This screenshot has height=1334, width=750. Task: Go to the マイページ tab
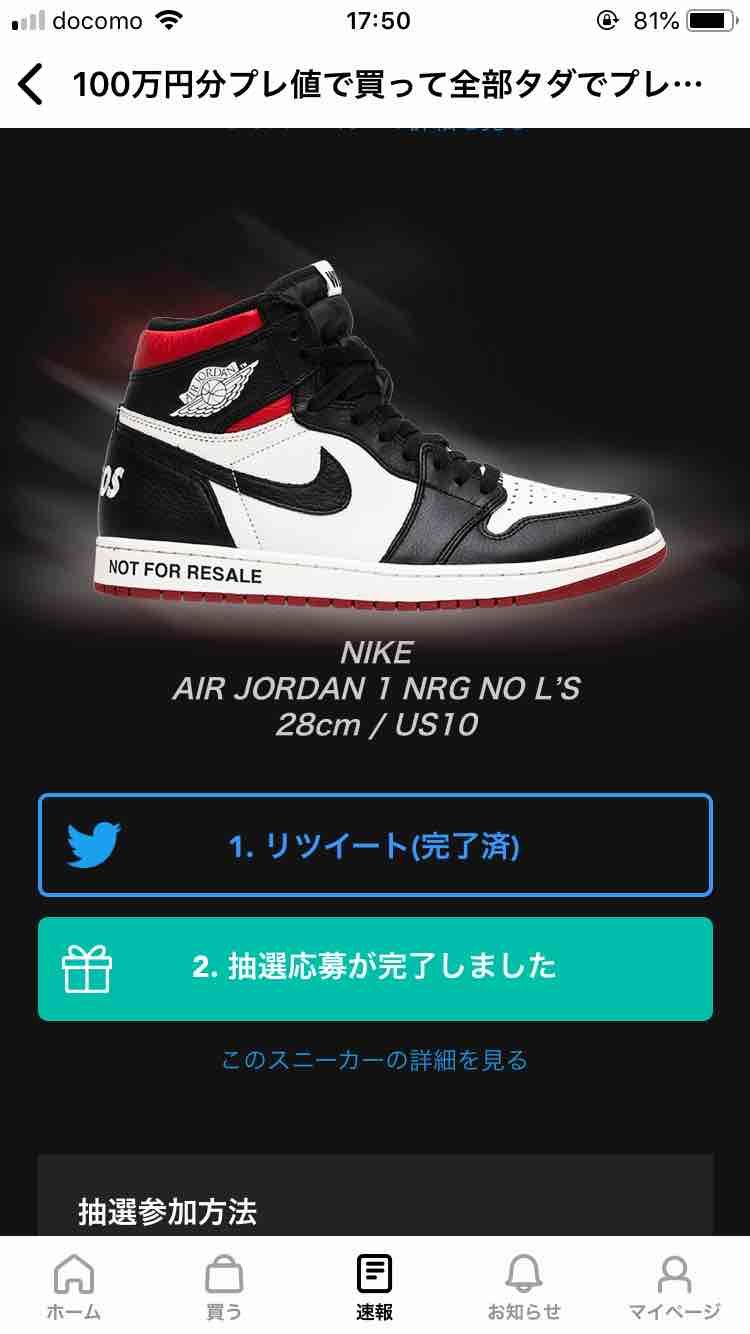click(x=674, y=1287)
